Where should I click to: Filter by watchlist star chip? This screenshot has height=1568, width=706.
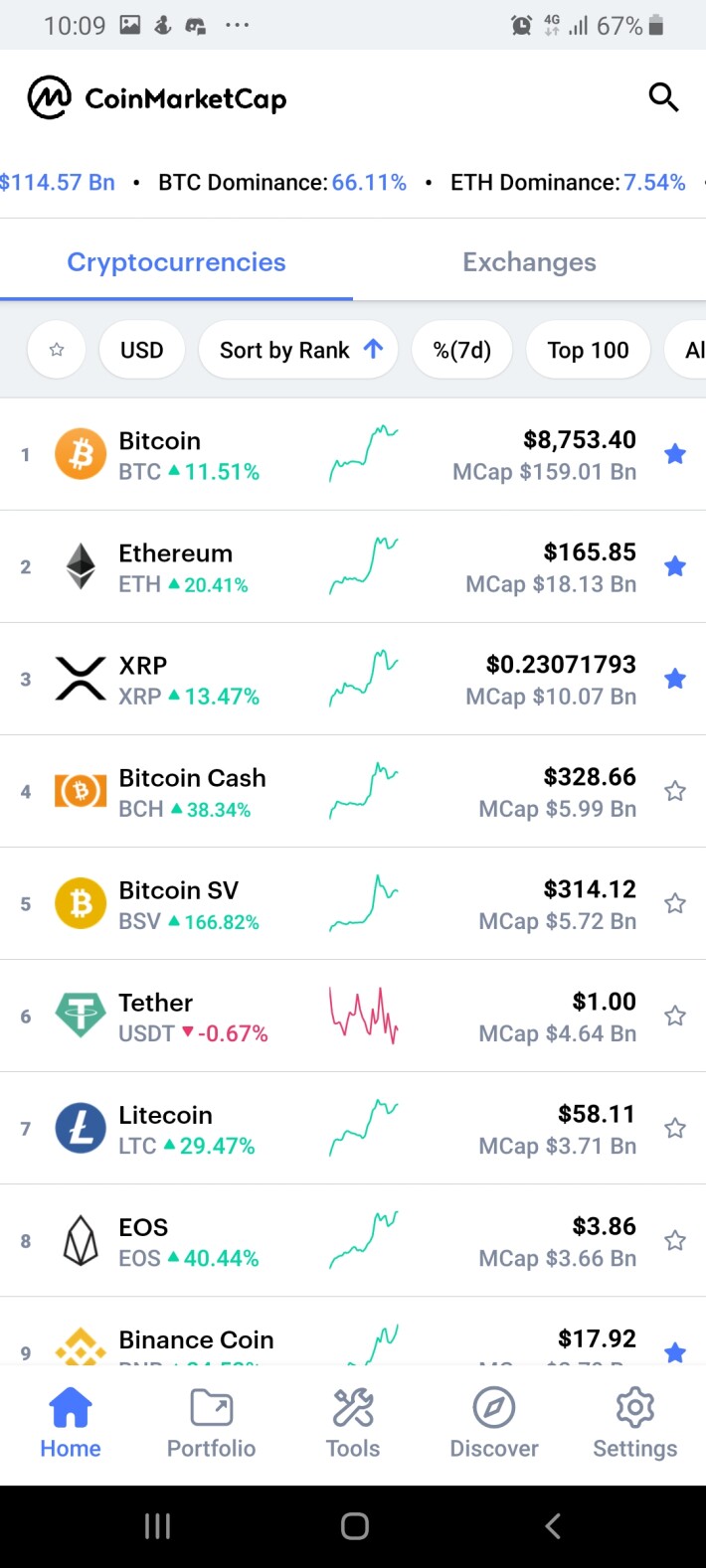tap(57, 350)
